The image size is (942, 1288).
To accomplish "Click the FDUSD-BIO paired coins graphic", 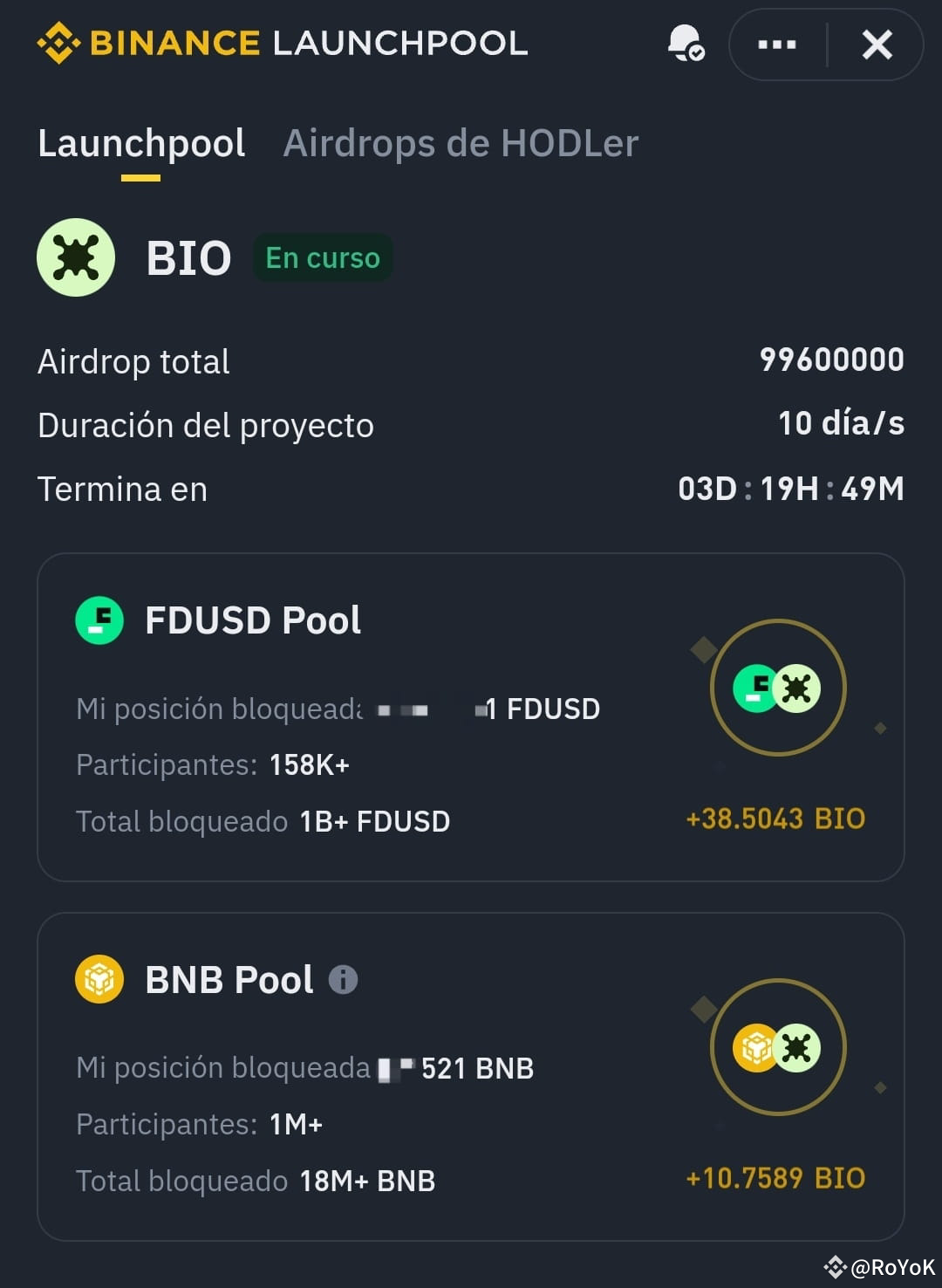I will point(776,688).
